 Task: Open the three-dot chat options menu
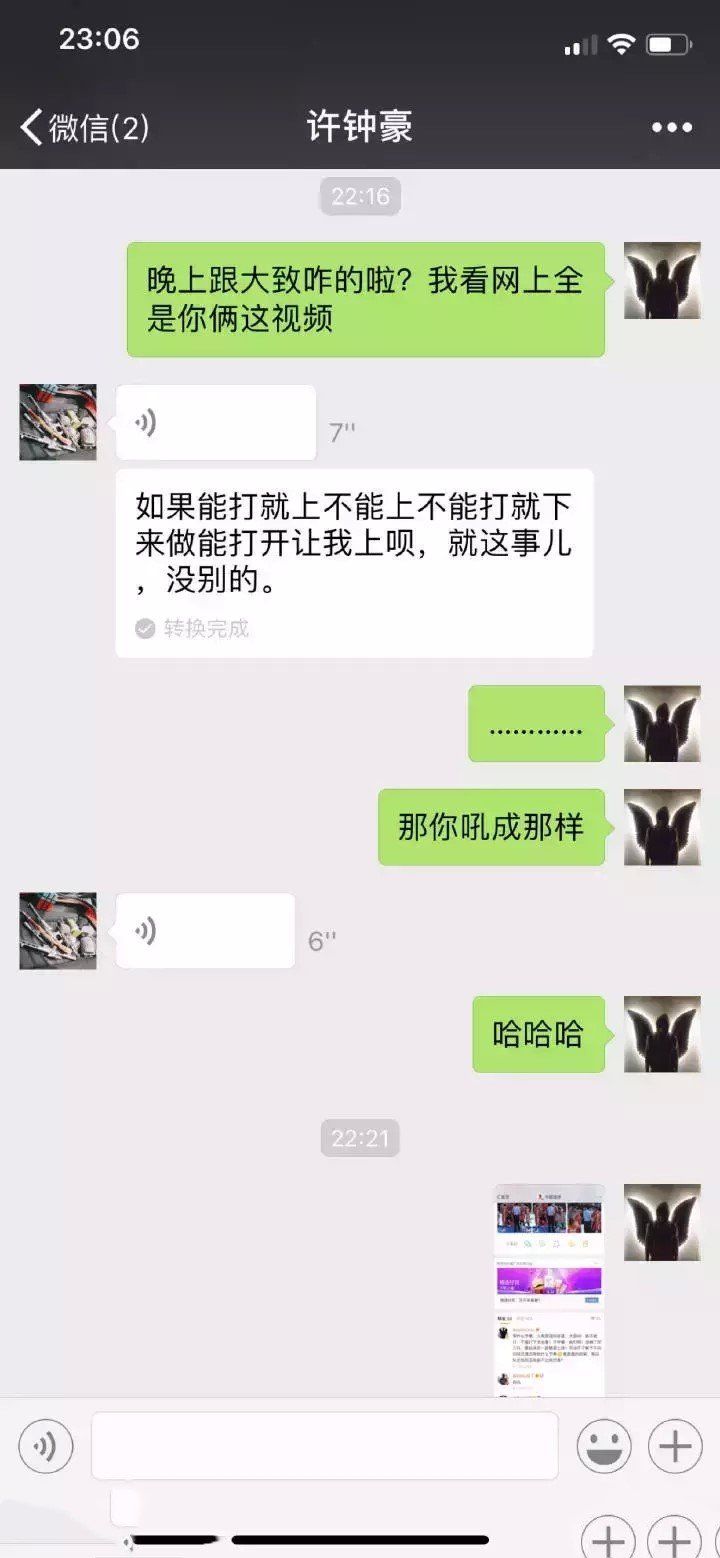click(671, 128)
